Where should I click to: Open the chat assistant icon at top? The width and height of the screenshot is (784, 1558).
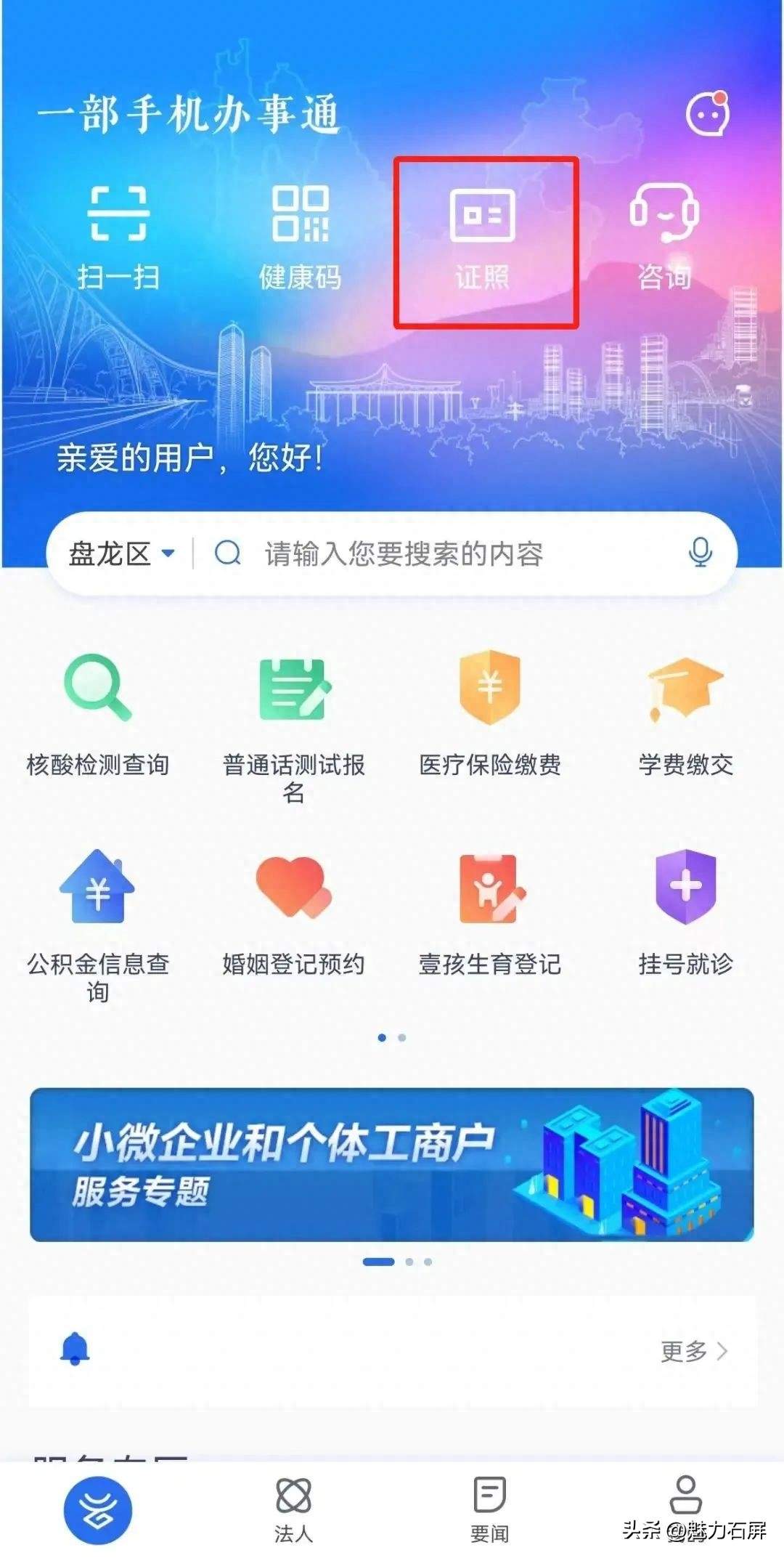tap(708, 114)
